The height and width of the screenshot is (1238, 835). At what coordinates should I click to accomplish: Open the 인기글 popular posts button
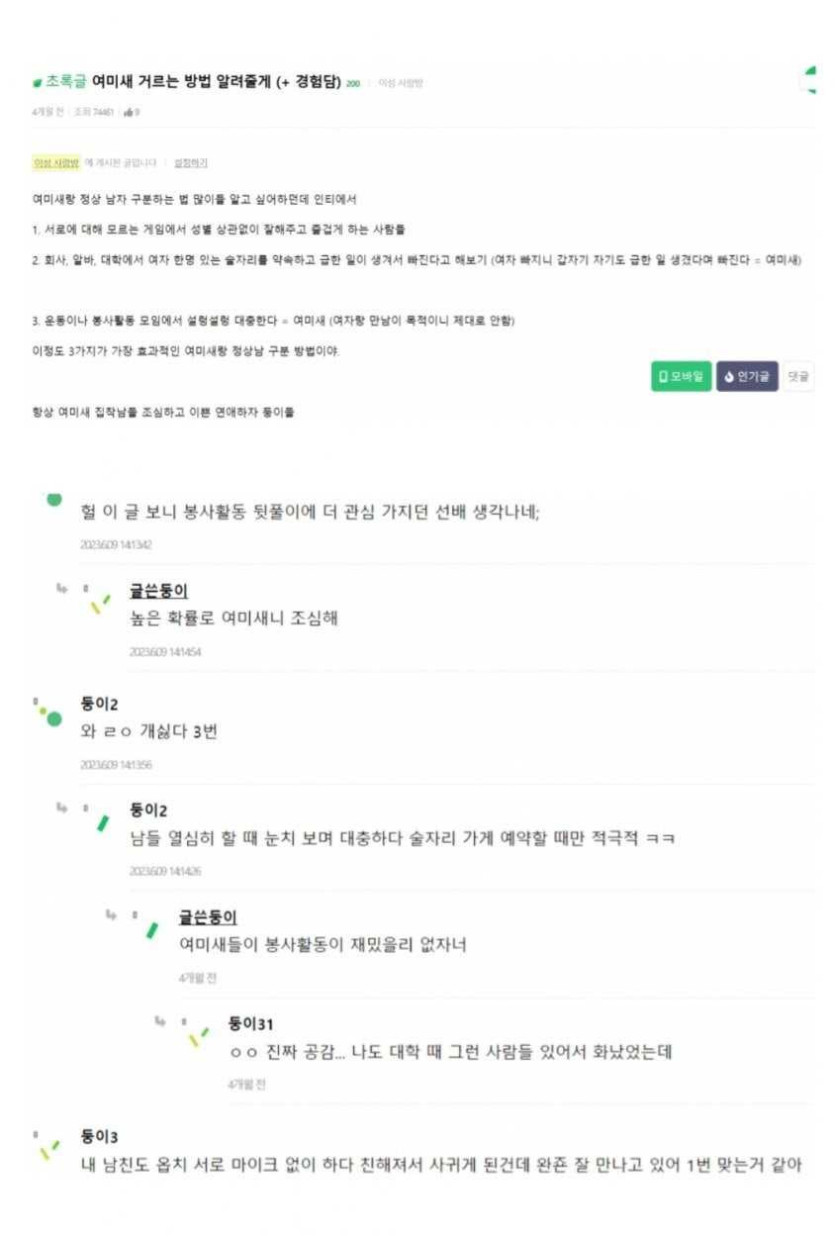click(x=746, y=376)
